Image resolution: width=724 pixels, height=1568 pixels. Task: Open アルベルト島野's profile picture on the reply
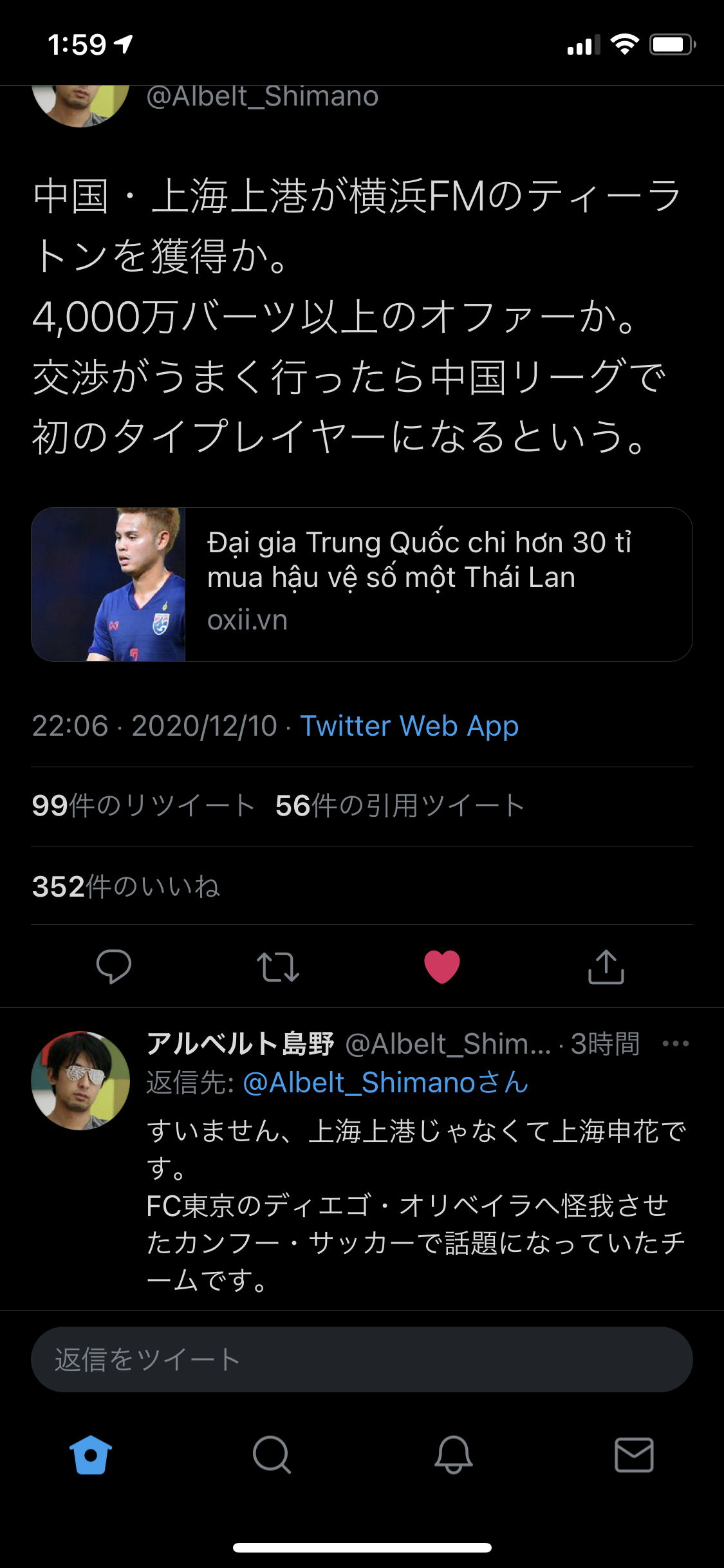80,1081
